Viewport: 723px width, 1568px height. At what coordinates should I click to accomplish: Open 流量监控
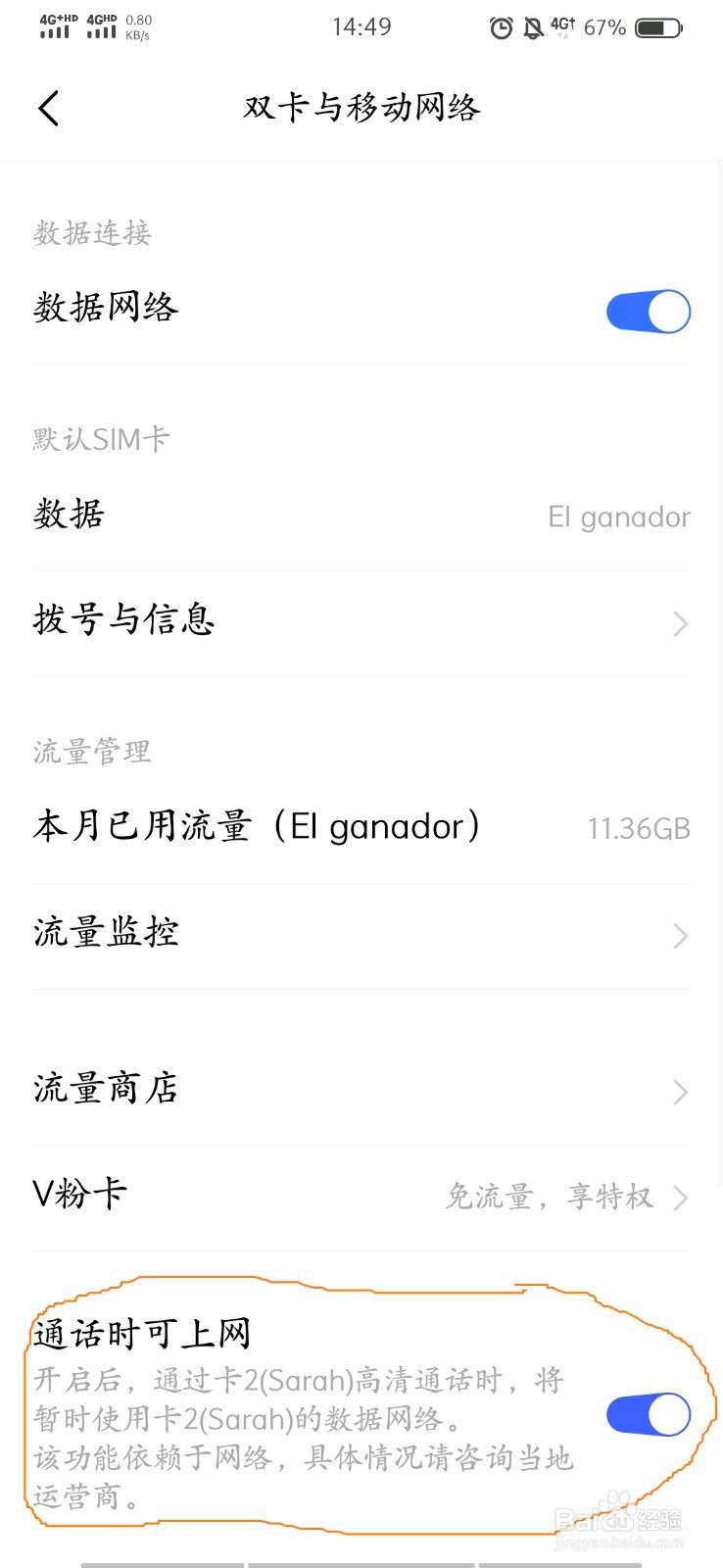(361, 934)
